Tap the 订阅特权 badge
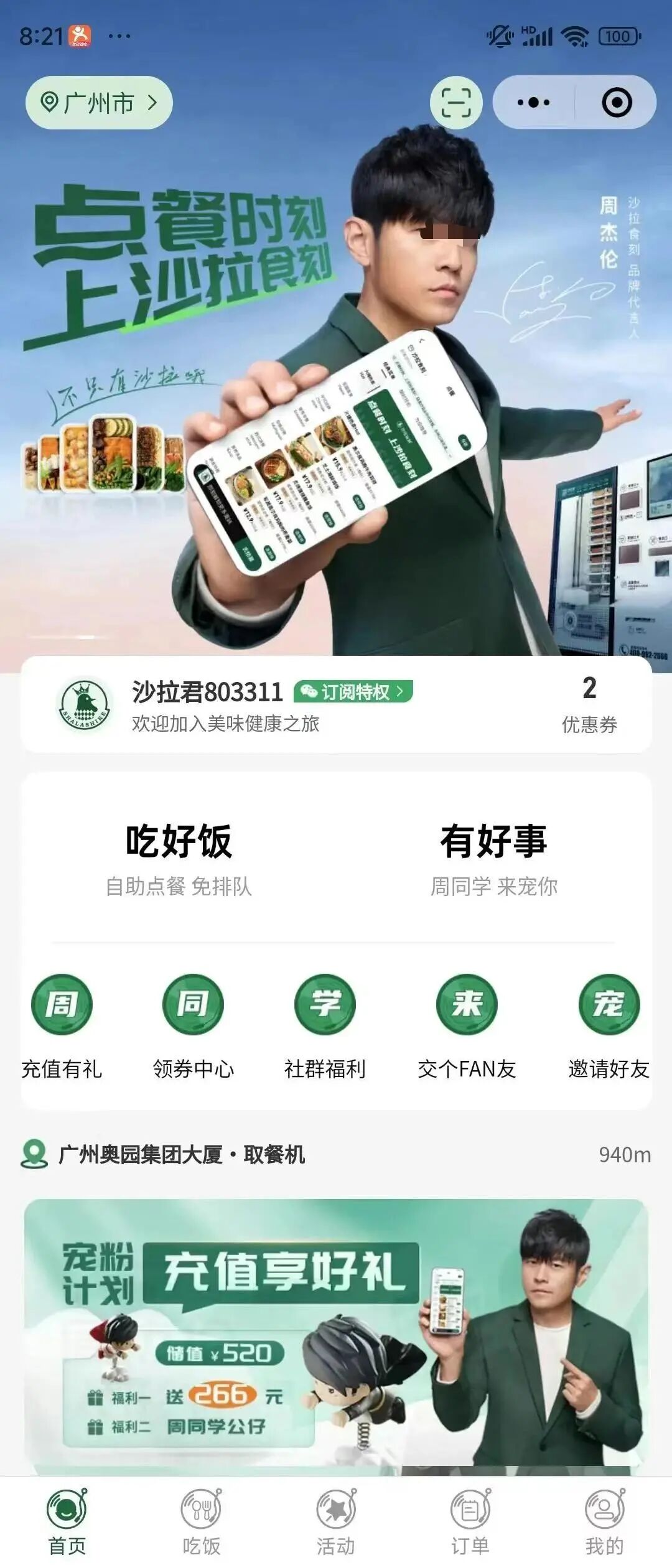Screen dimensions: 672x1568 coord(353,691)
